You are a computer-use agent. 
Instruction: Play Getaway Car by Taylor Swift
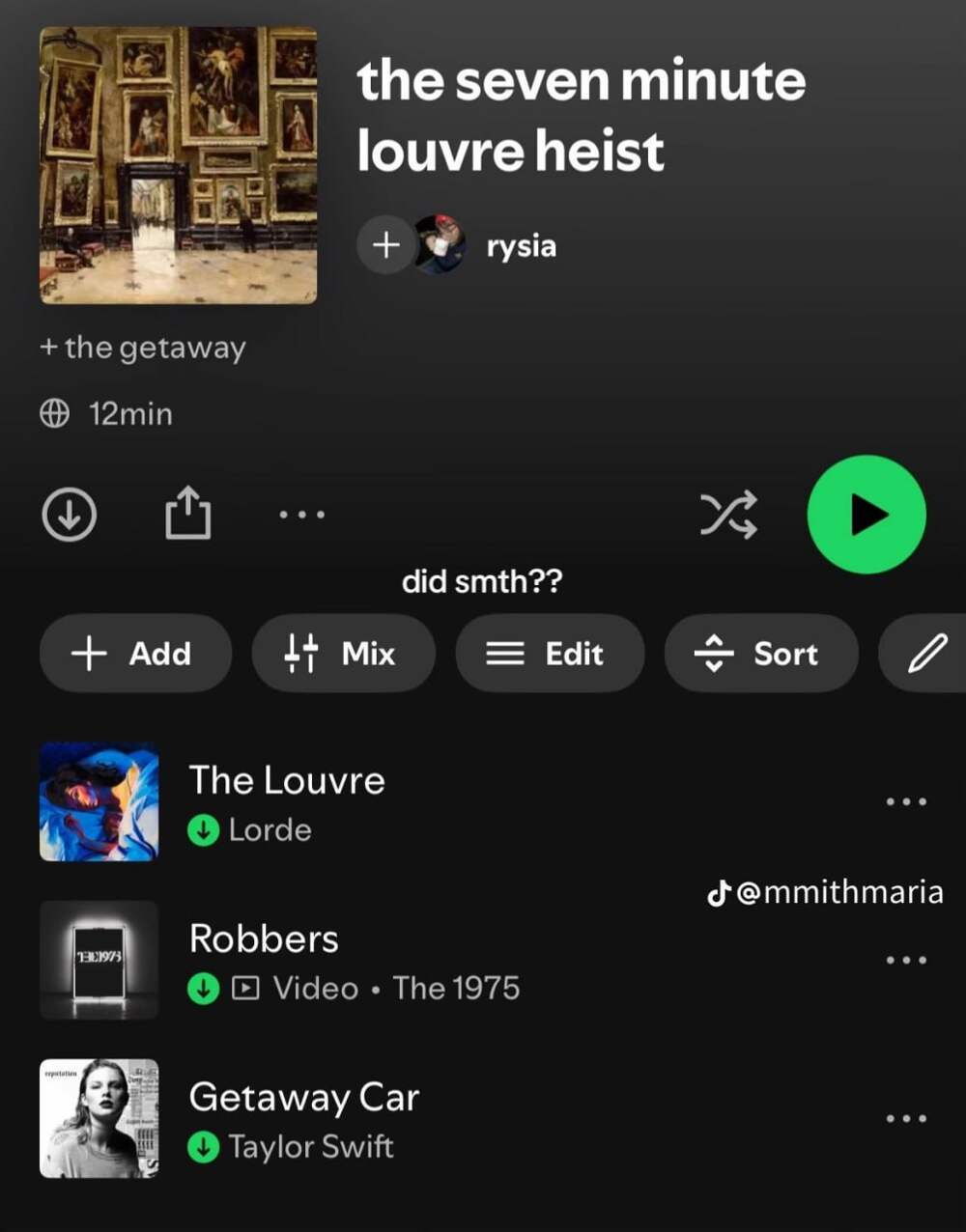(x=303, y=1098)
